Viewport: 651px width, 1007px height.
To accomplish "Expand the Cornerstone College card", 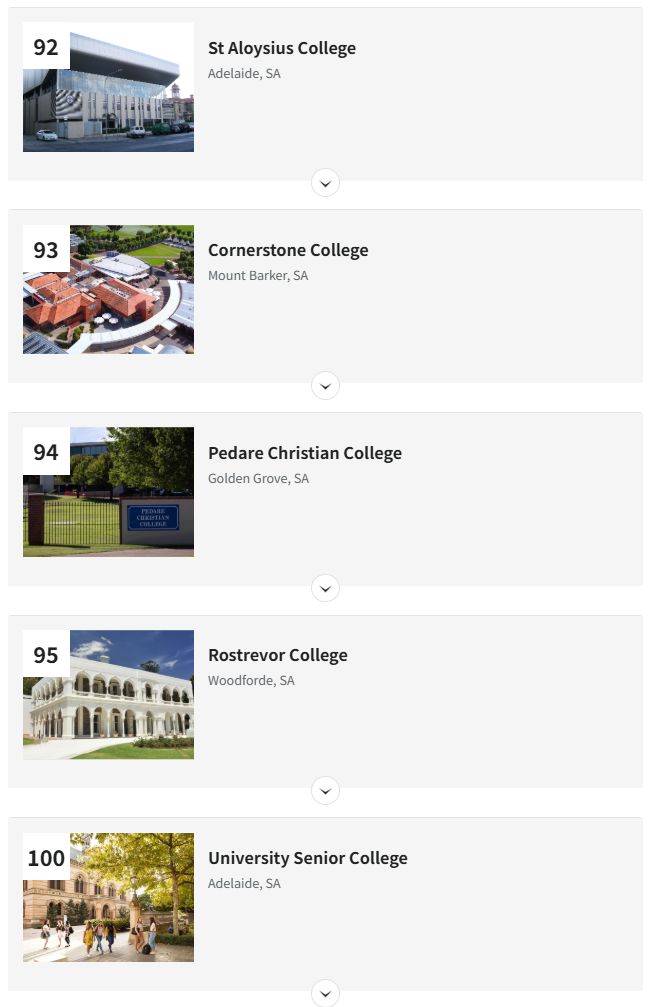I will pos(325,385).
